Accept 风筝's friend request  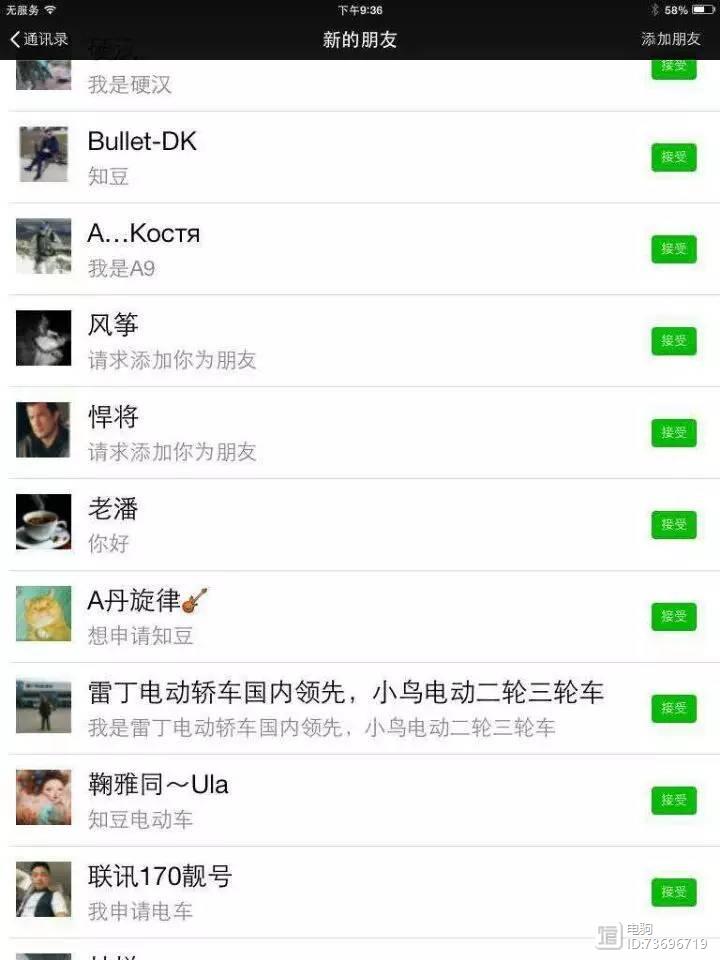click(673, 340)
